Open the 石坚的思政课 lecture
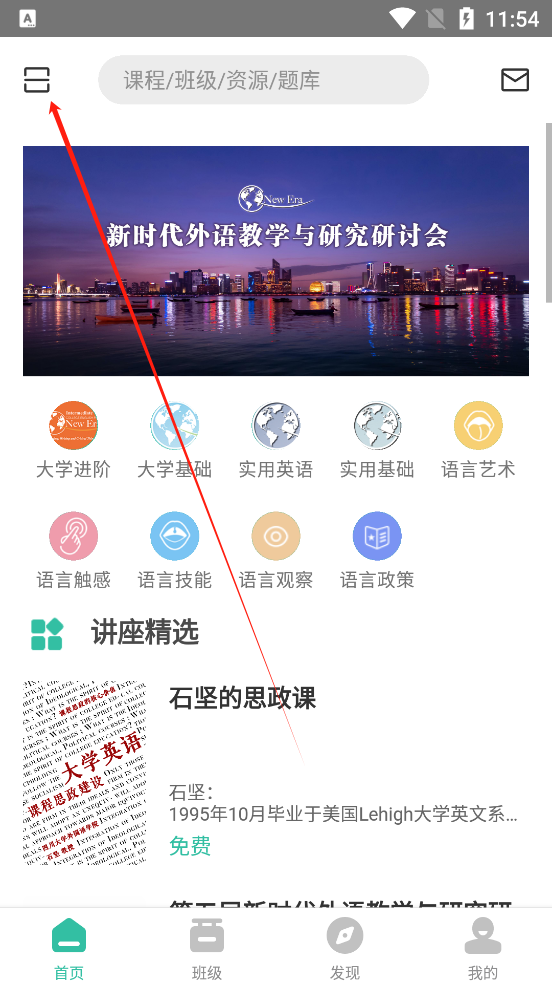 [276, 772]
